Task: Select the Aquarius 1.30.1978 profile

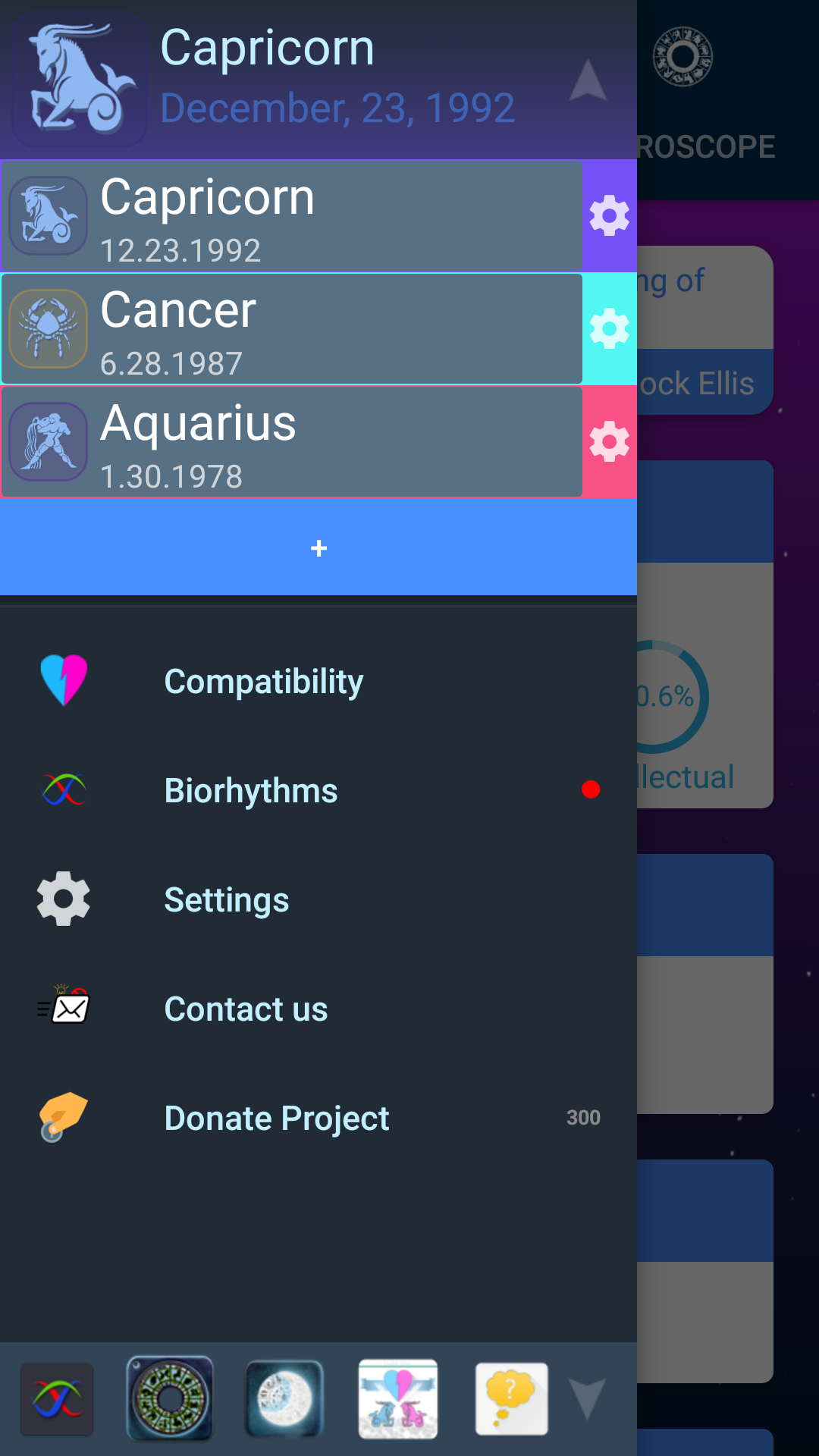Action: coord(291,442)
